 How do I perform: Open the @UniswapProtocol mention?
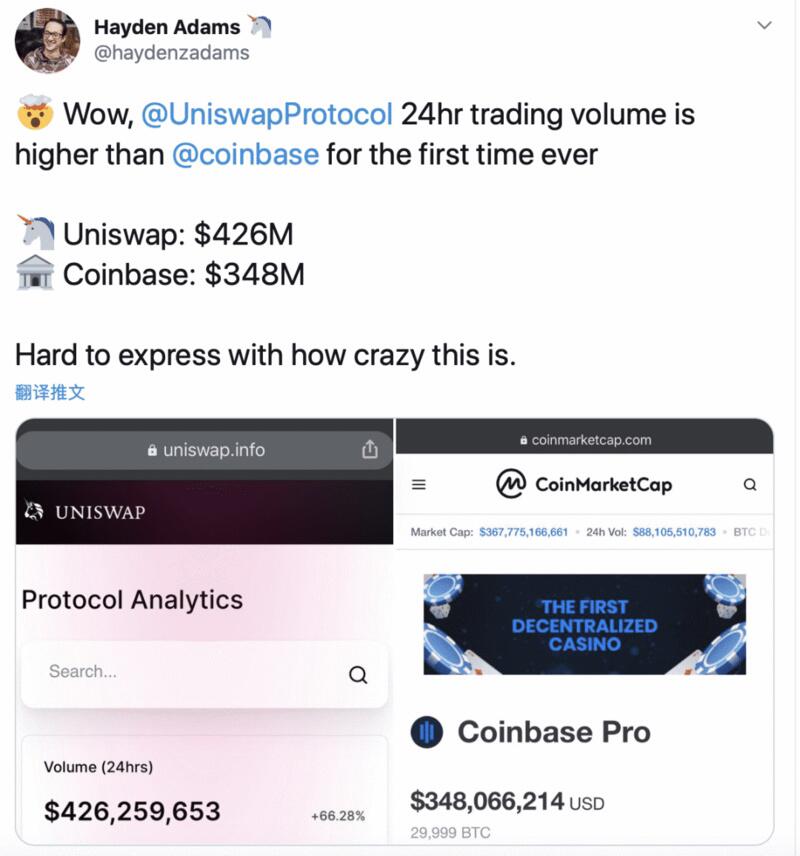coord(267,114)
